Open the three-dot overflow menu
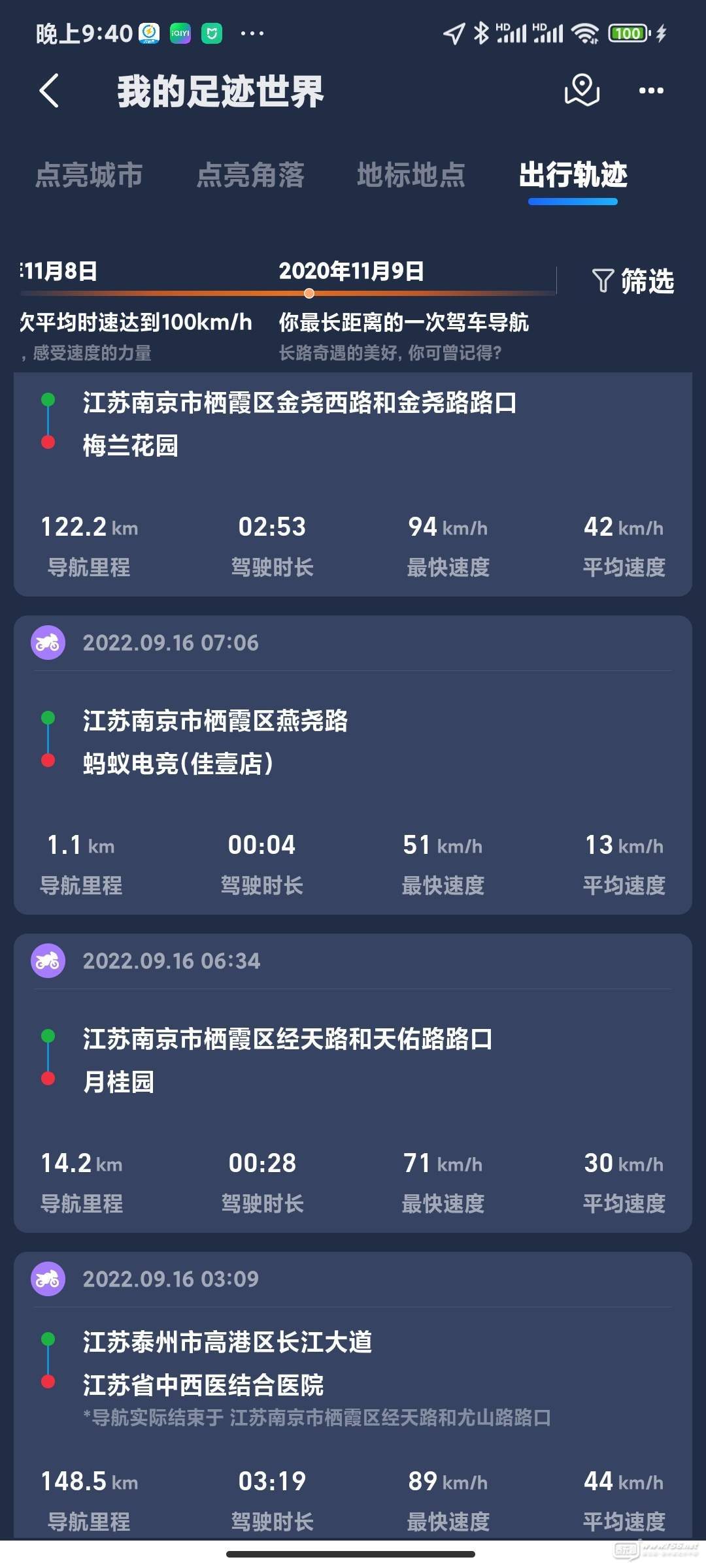The width and height of the screenshot is (706, 1568). pos(651,90)
